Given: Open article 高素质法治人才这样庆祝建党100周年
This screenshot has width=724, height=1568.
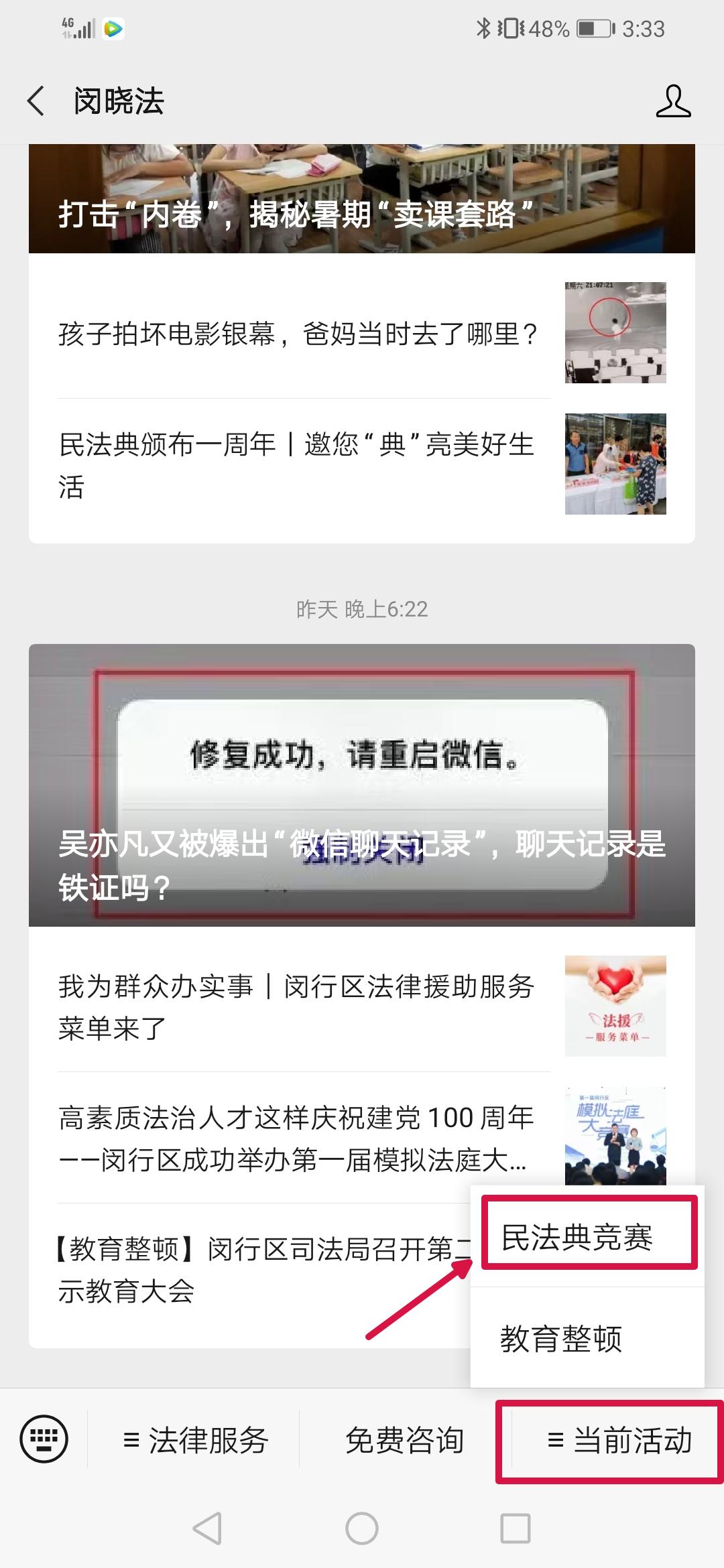Looking at the screenshot, I should [x=298, y=1138].
